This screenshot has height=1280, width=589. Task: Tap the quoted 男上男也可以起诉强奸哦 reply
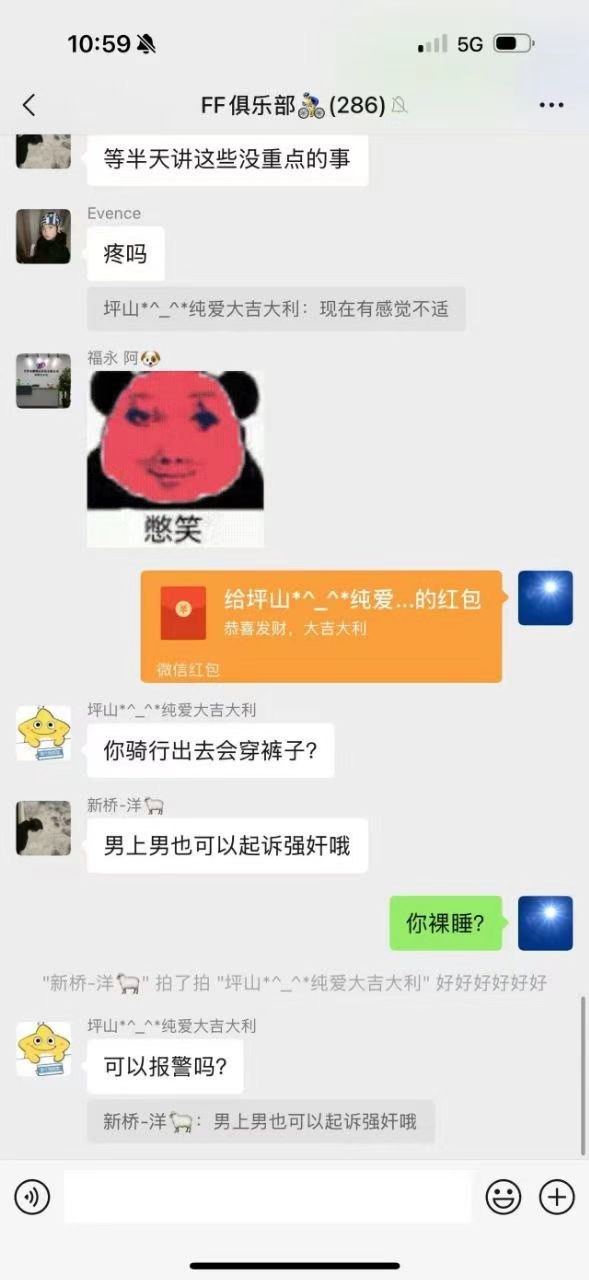pyautogui.click(x=260, y=1122)
